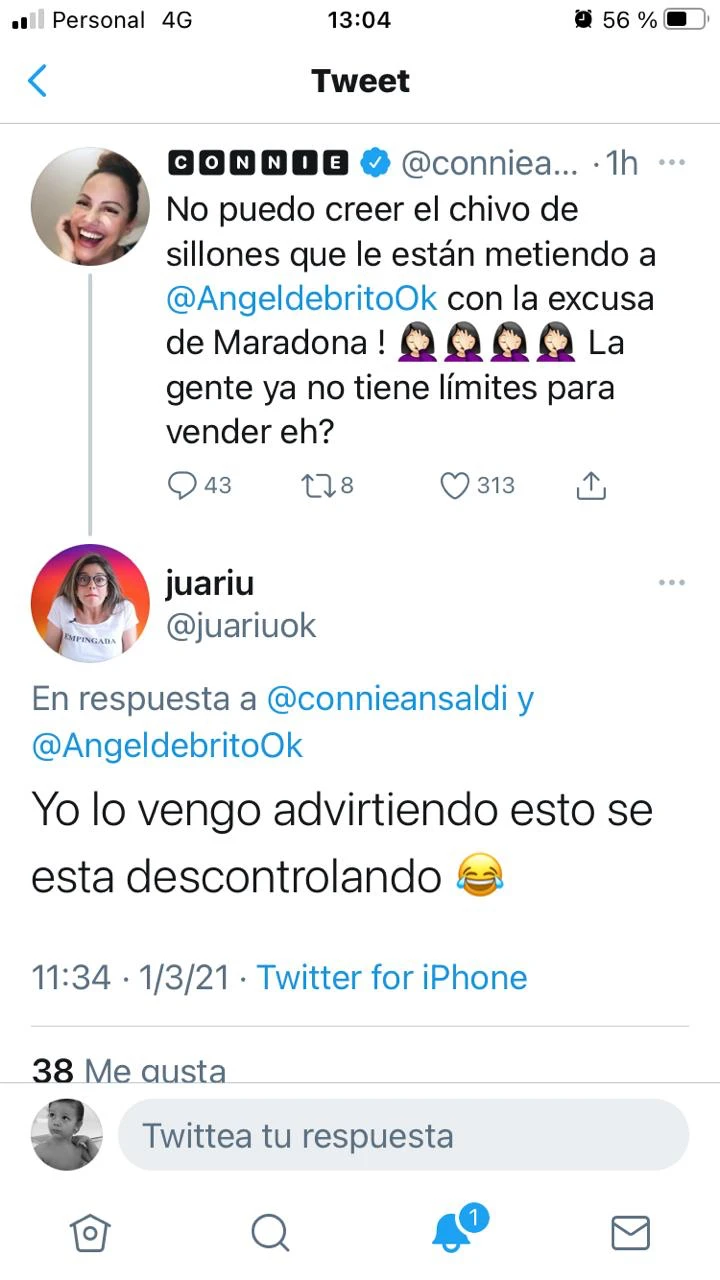720x1280 pixels.
Task: Go back using the top arrow
Action: [38, 80]
